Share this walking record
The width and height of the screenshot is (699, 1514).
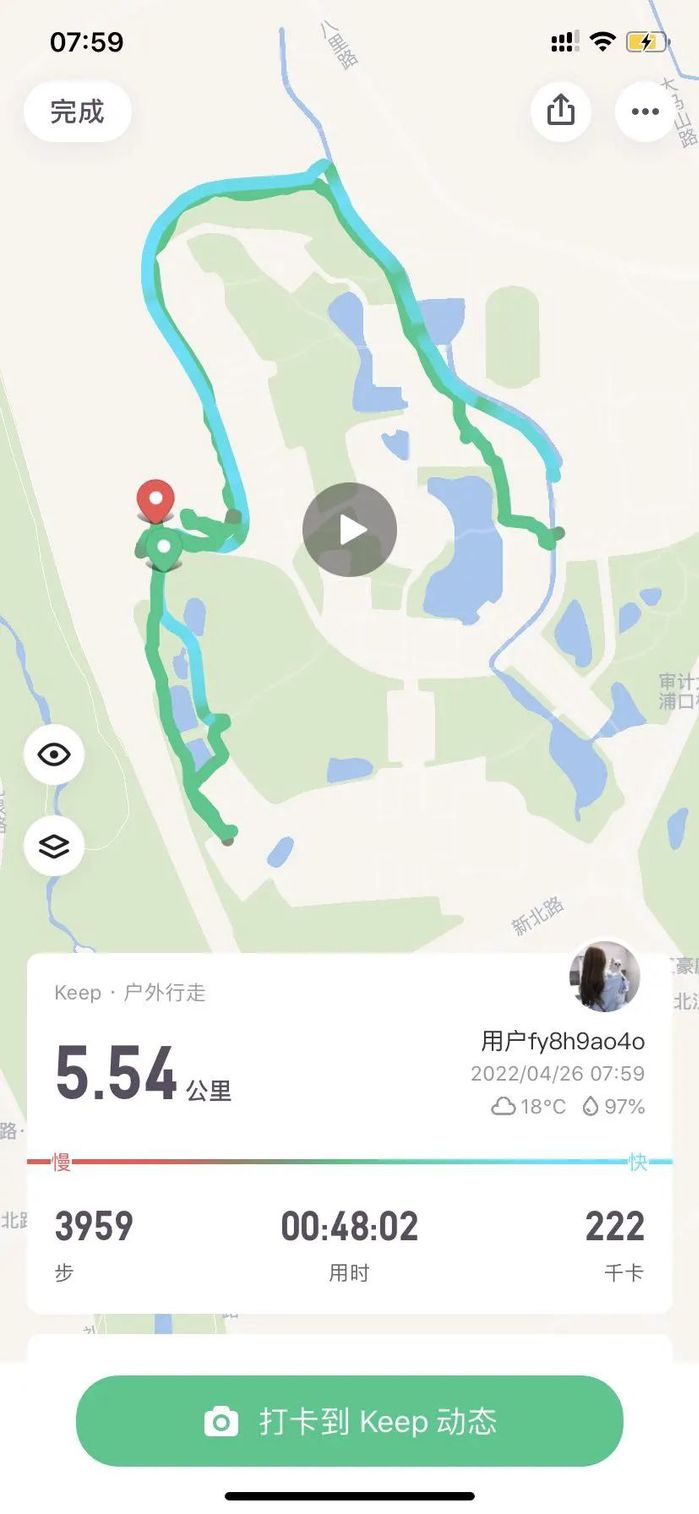(560, 110)
